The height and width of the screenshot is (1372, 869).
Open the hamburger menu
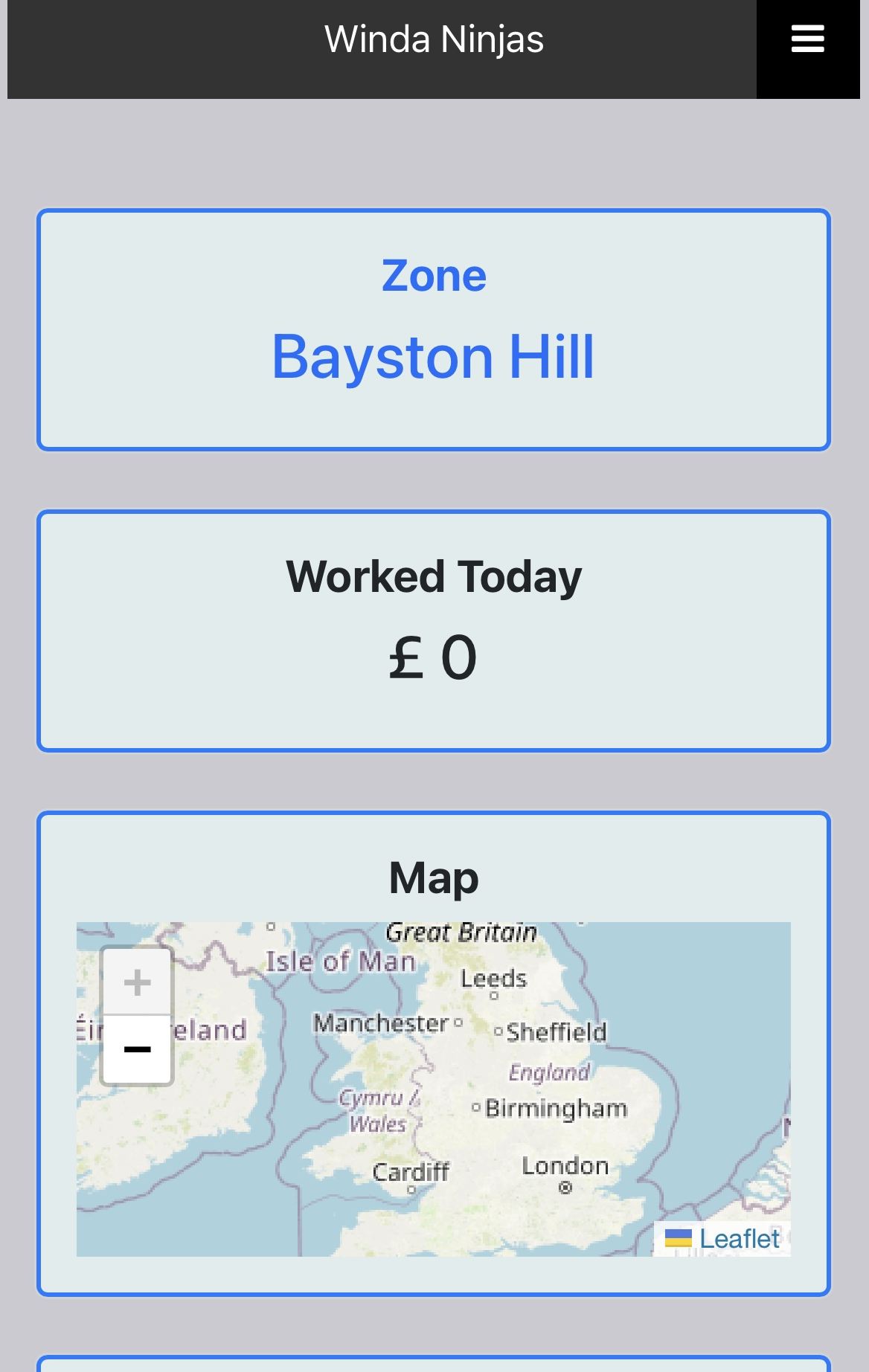coord(807,39)
